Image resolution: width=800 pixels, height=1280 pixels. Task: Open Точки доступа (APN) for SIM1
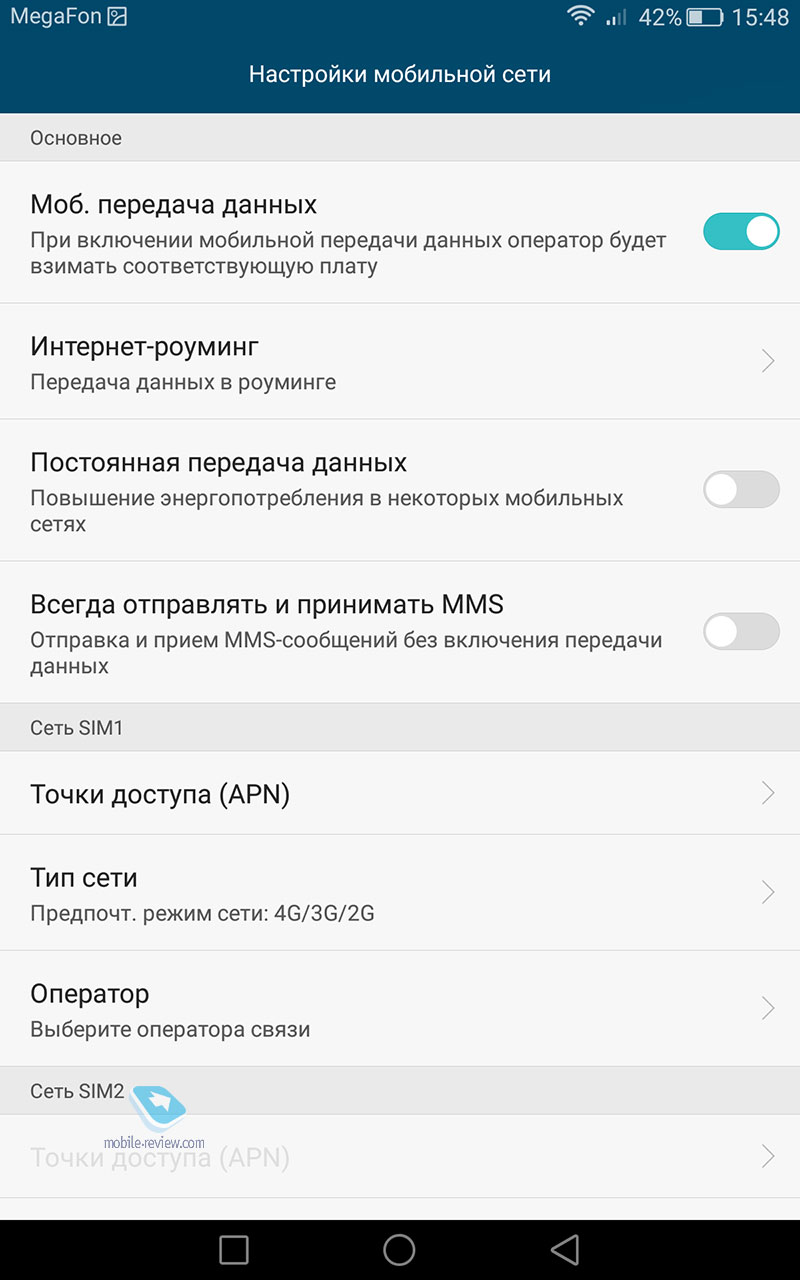tap(400, 794)
